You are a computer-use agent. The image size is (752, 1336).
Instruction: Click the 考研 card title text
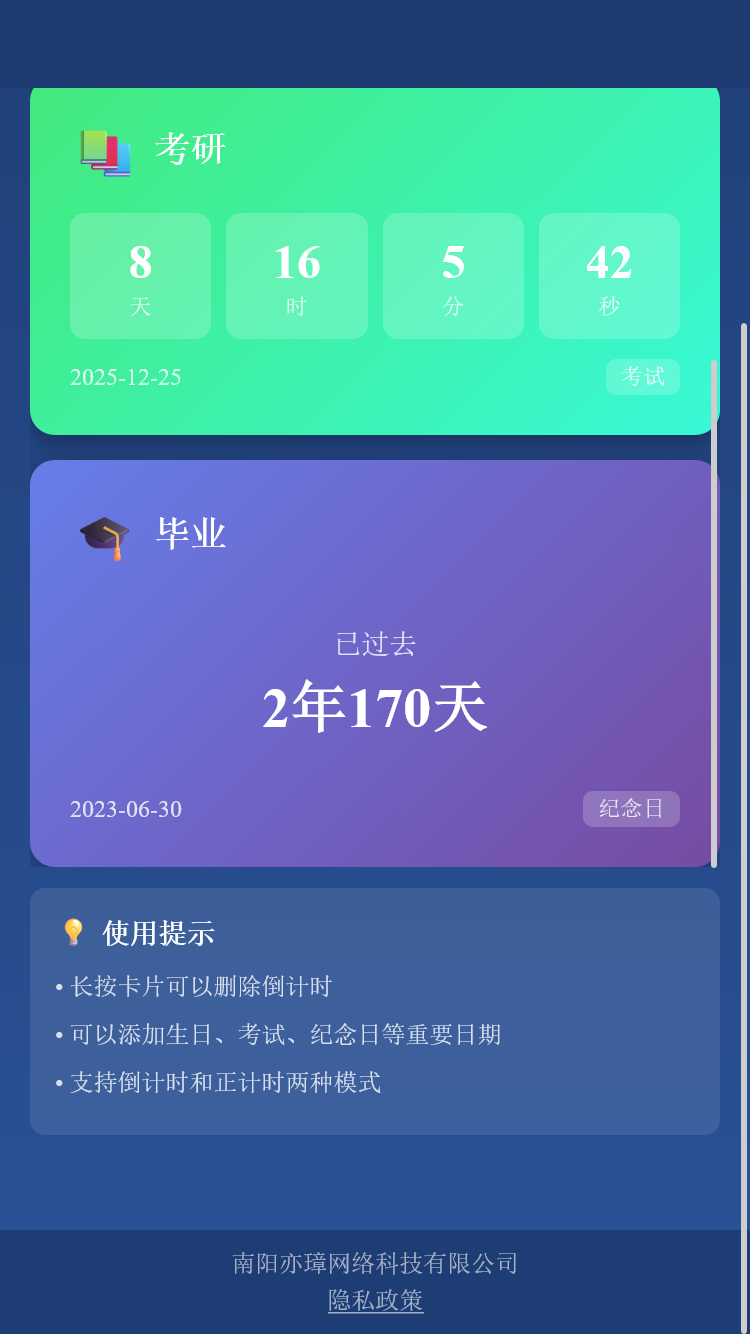(x=192, y=148)
